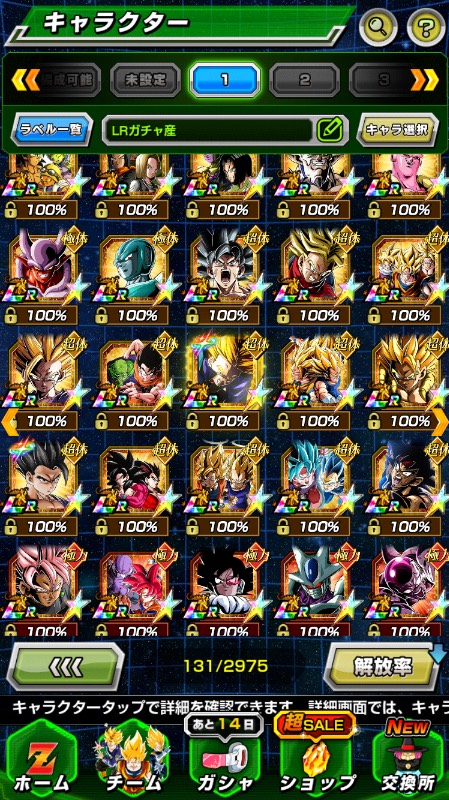Open the 交換所 exchange marked NEW
The width and height of the screenshot is (449, 800).
pyautogui.click(x=408, y=760)
